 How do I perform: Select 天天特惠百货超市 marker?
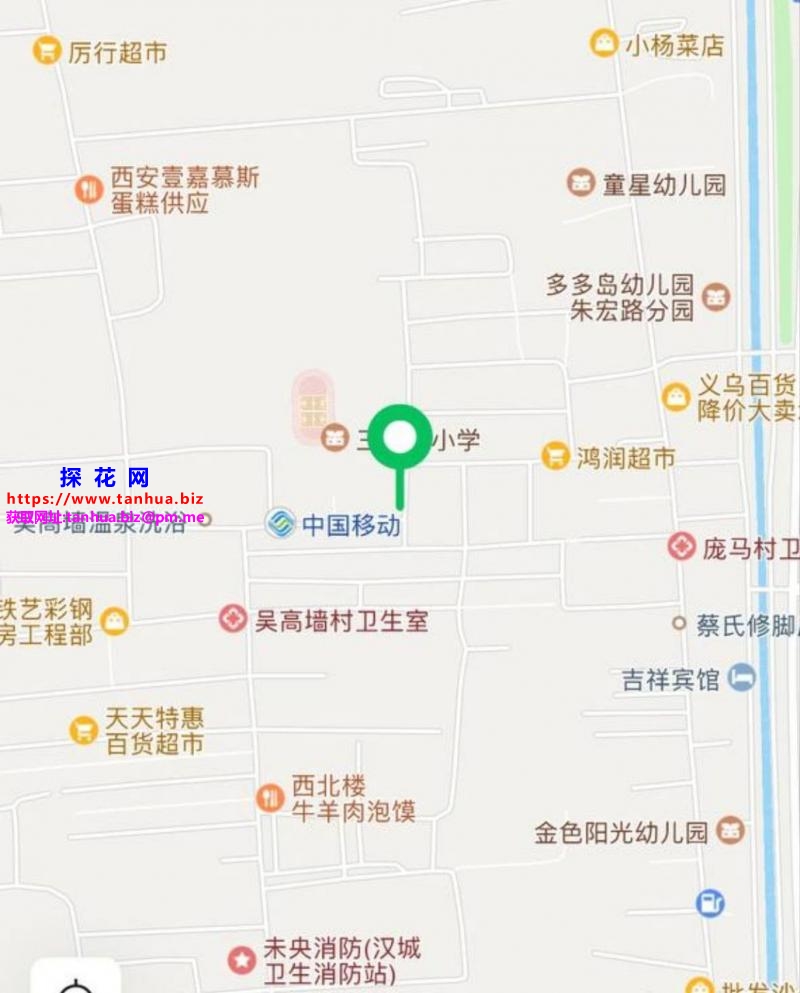[x=84, y=730]
